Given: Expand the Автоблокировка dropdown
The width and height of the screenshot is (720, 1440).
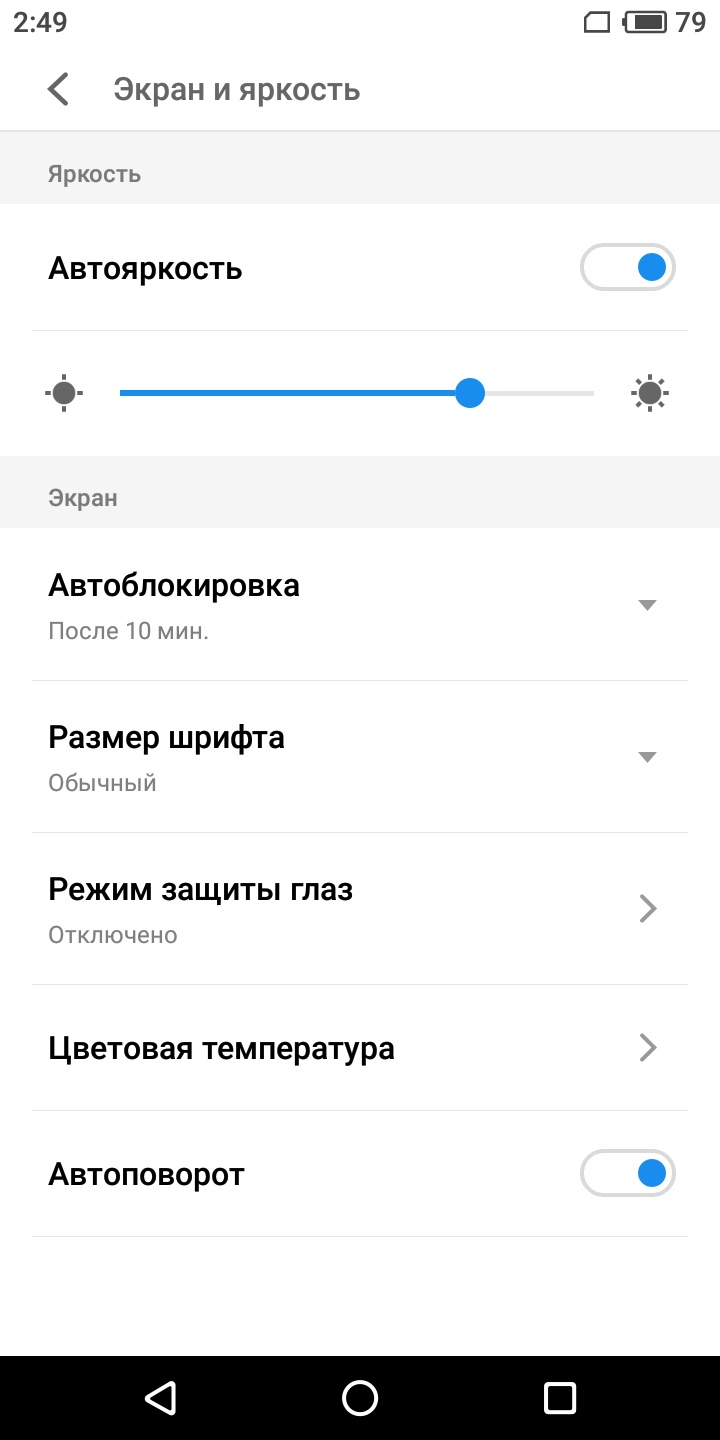Looking at the screenshot, I should click(x=647, y=605).
